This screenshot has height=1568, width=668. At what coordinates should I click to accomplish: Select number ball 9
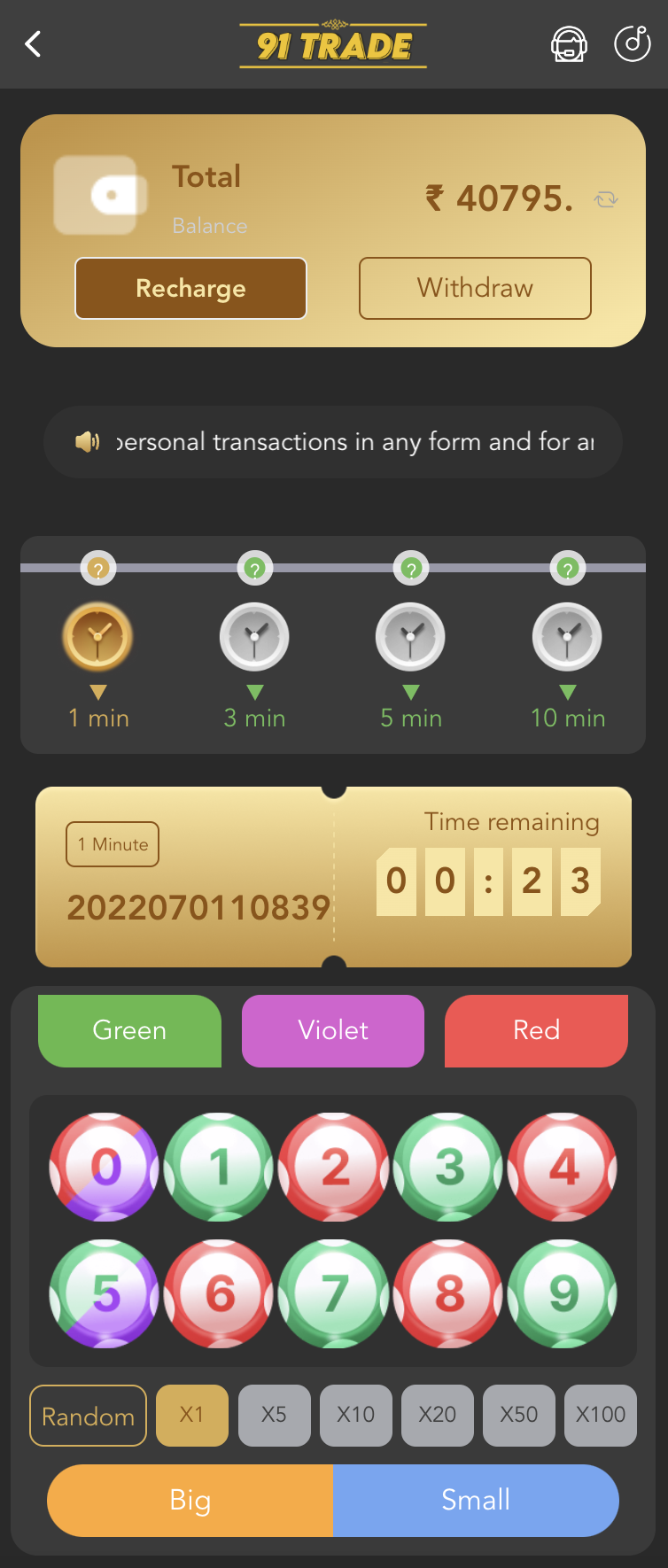pyautogui.click(x=563, y=1293)
